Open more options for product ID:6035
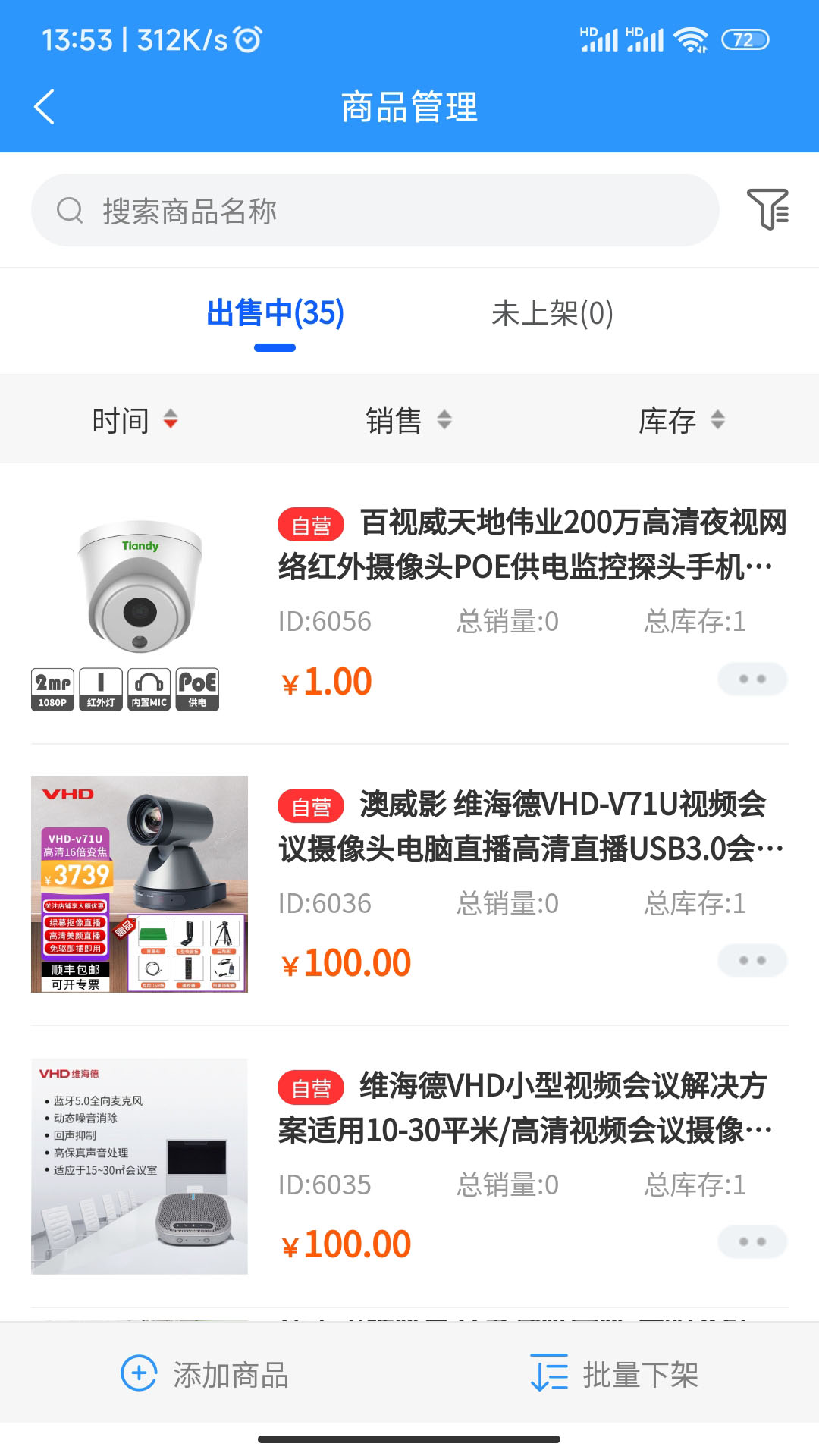819x1456 pixels. [x=752, y=1242]
